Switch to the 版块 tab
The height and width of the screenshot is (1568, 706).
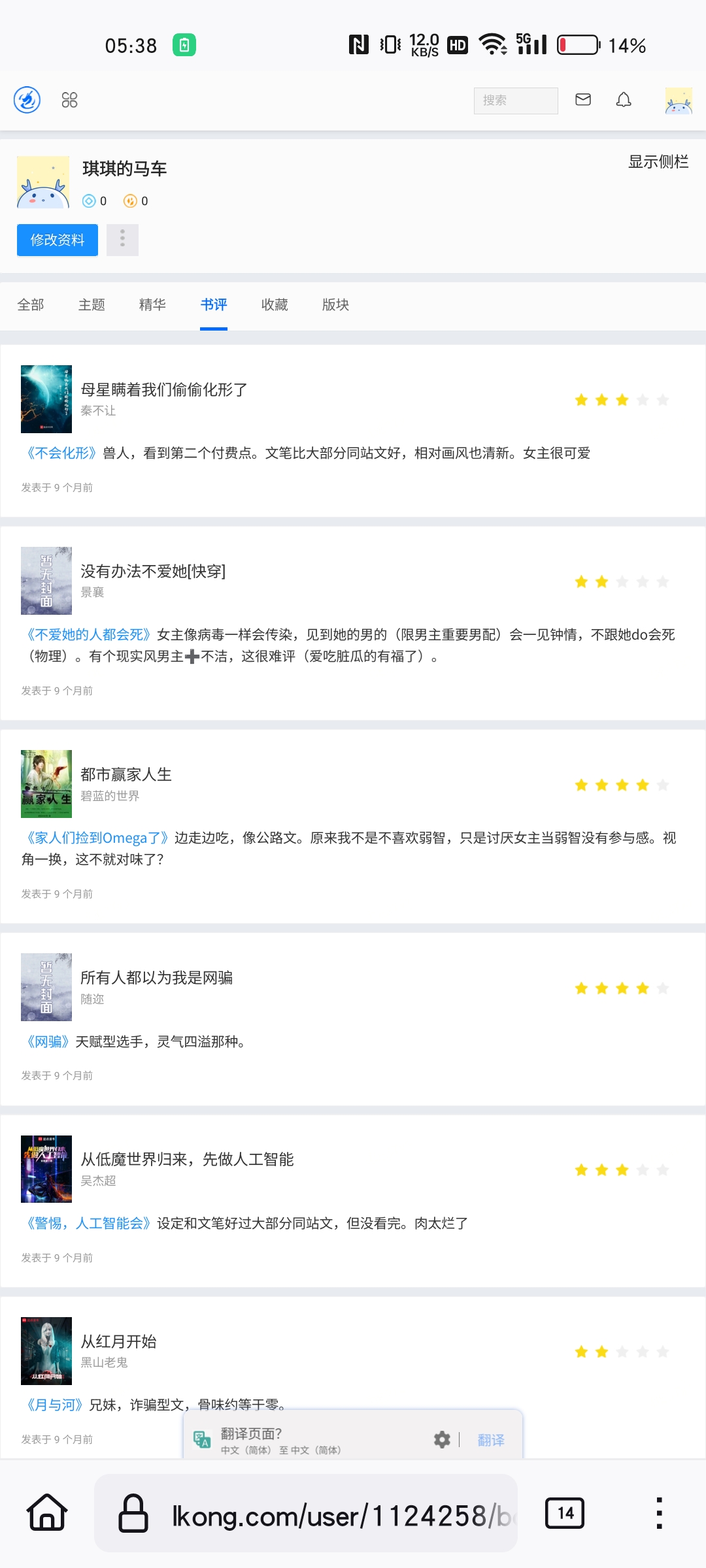click(x=335, y=305)
